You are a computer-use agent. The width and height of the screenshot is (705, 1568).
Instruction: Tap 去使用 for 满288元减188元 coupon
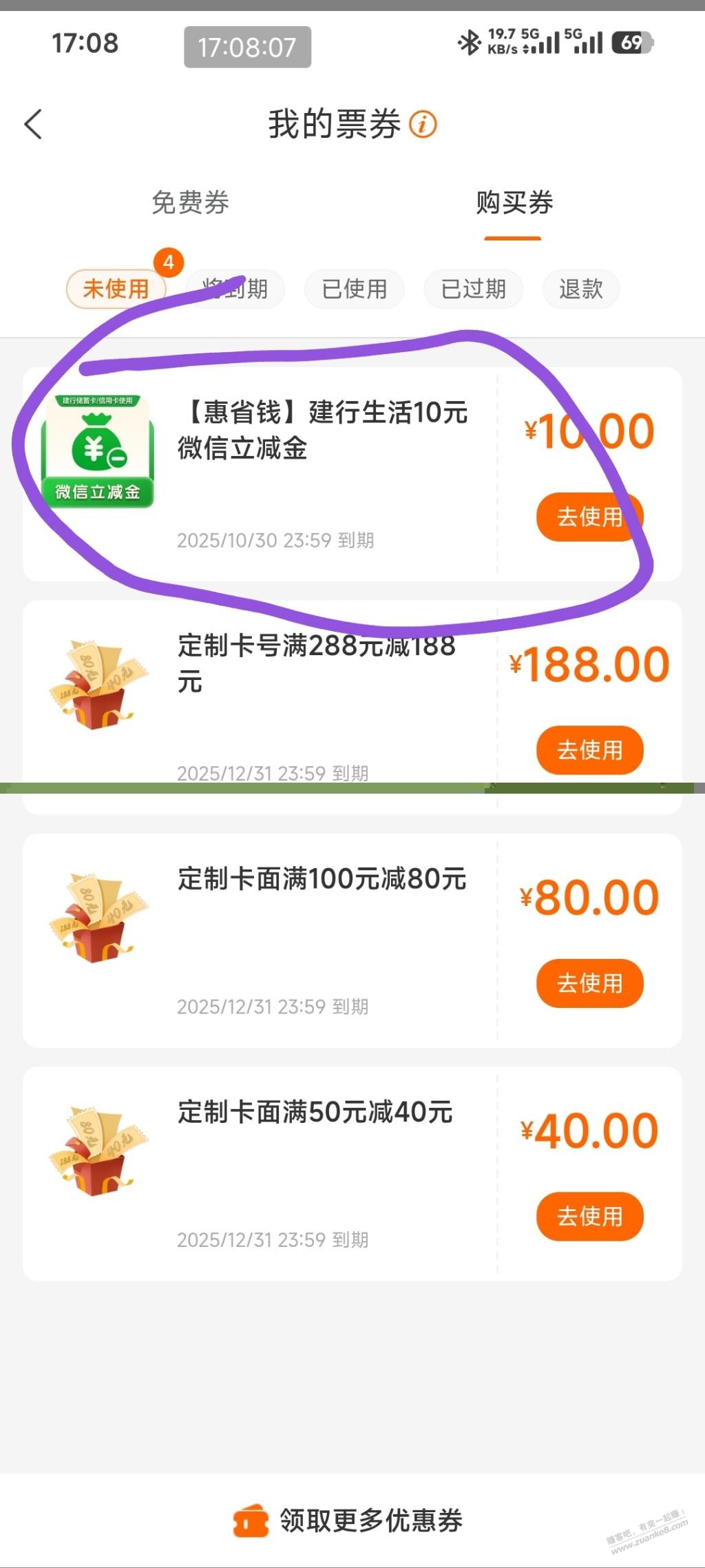[589, 750]
